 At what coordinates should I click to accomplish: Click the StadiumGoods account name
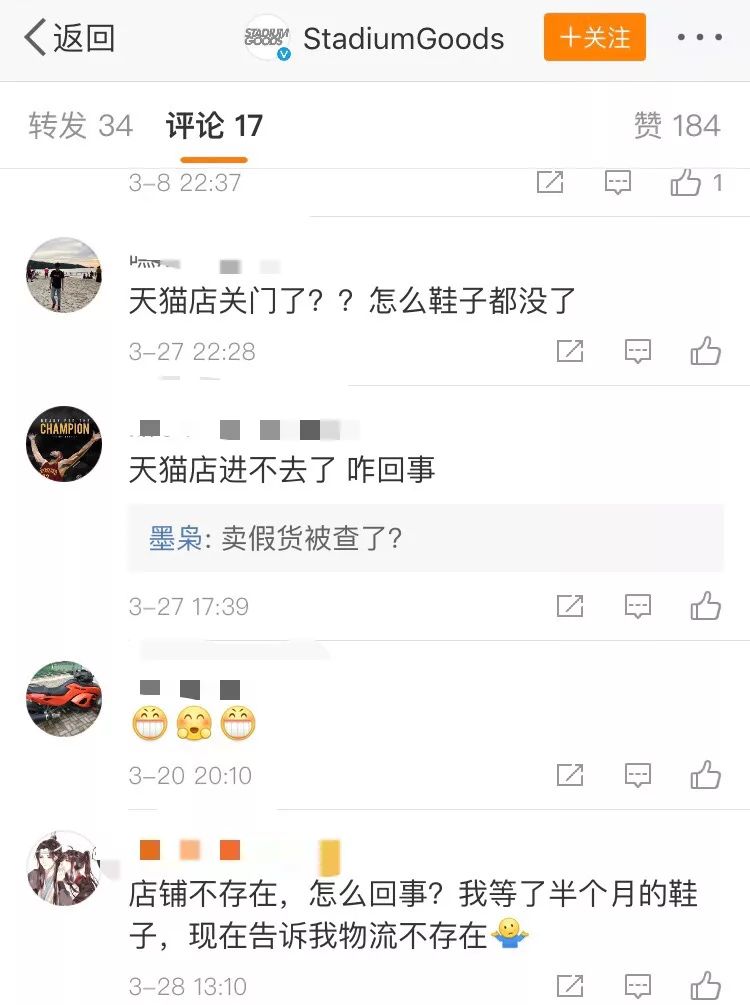pos(404,38)
